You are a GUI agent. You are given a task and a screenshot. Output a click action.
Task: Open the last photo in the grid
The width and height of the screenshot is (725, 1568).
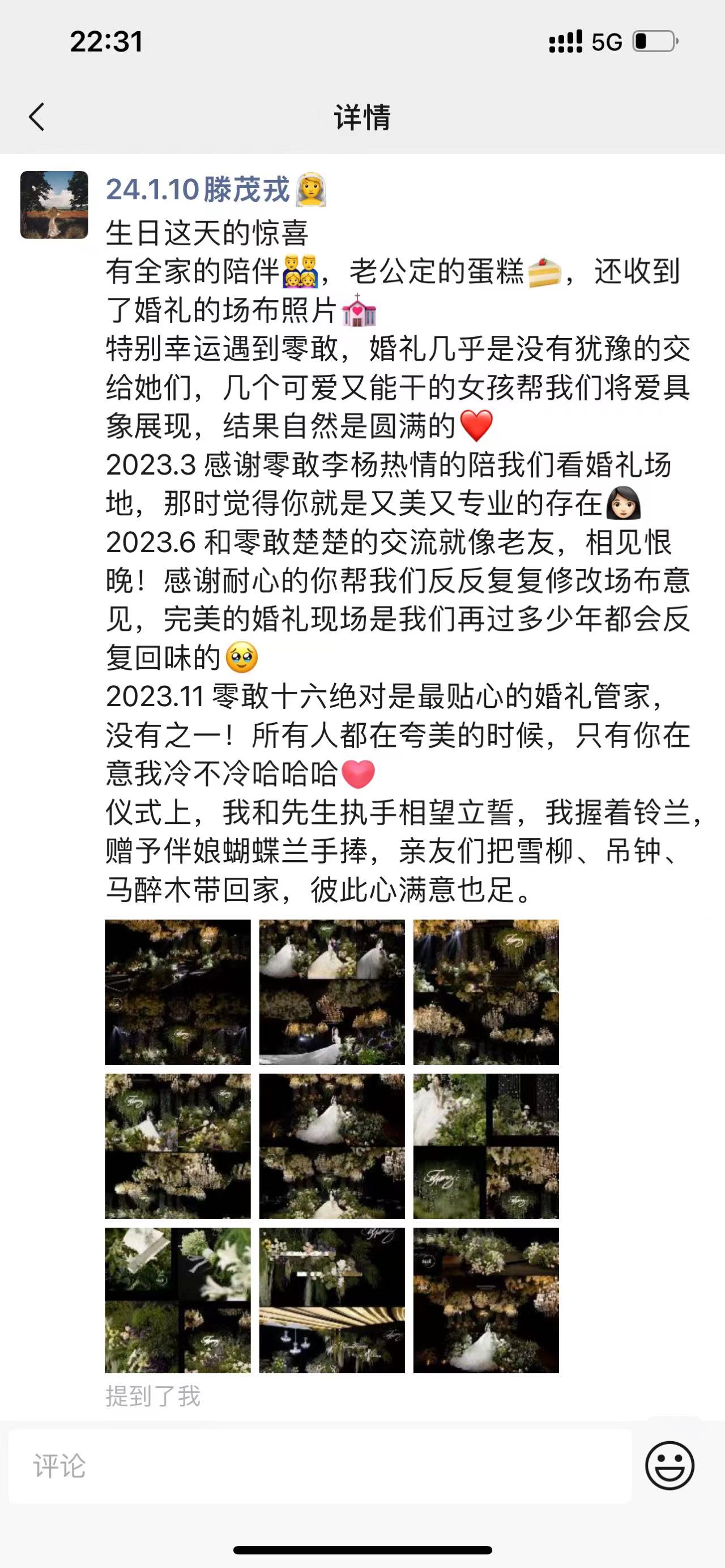[x=486, y=1300]
